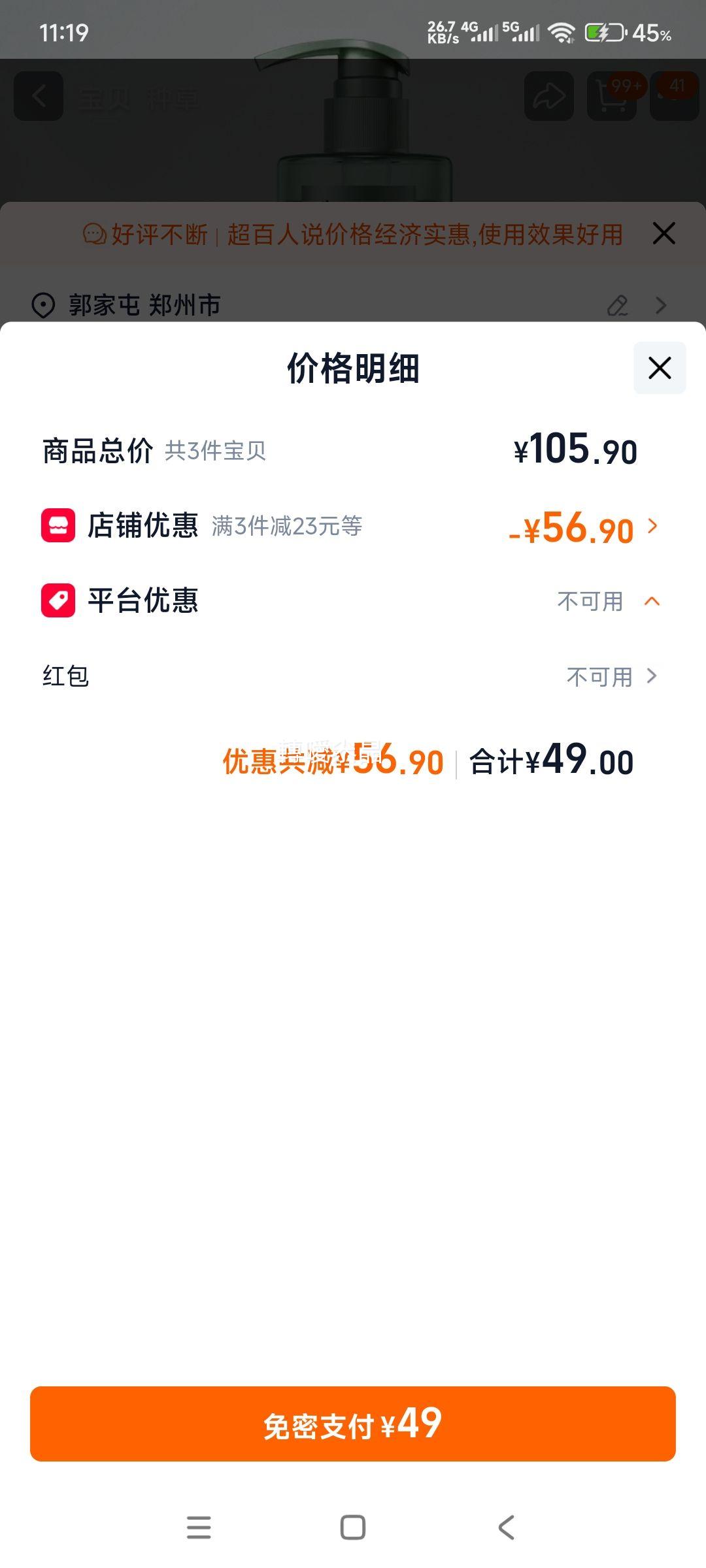Click the speech bubble icon before 好评不断
Viewport: 706px width, 1568px height.
93,233
